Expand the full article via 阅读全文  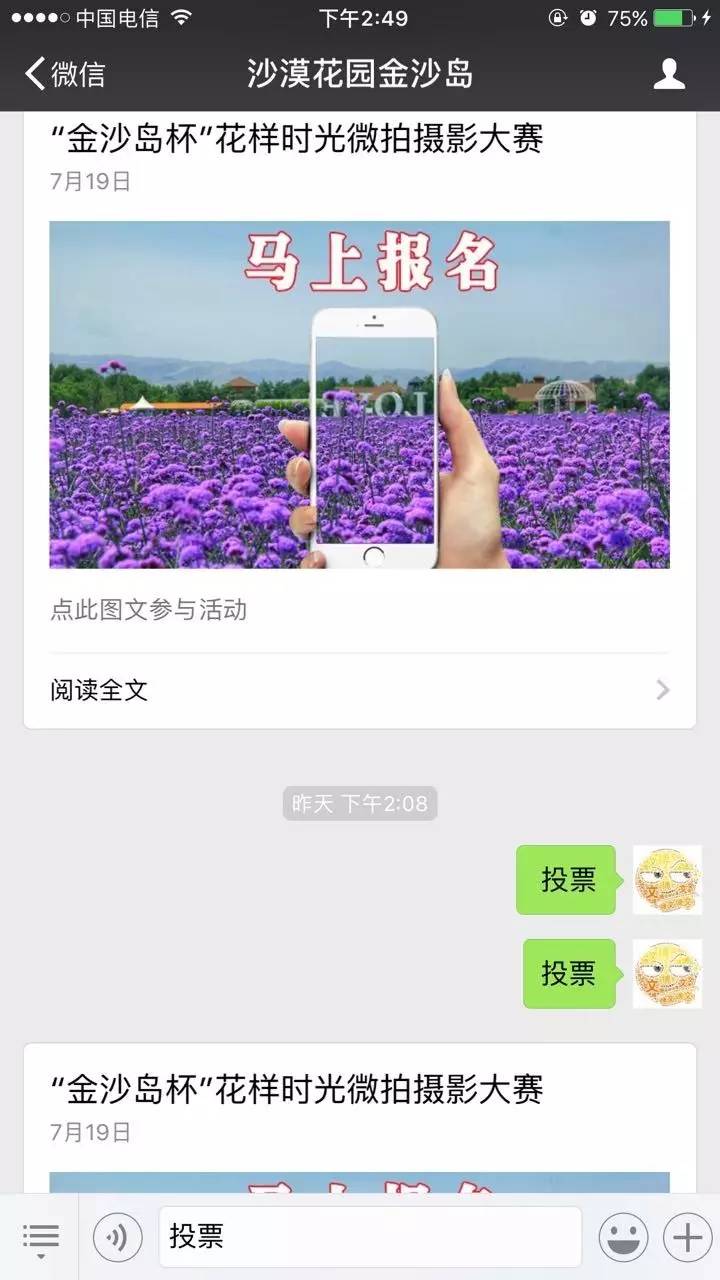[100, 690]
